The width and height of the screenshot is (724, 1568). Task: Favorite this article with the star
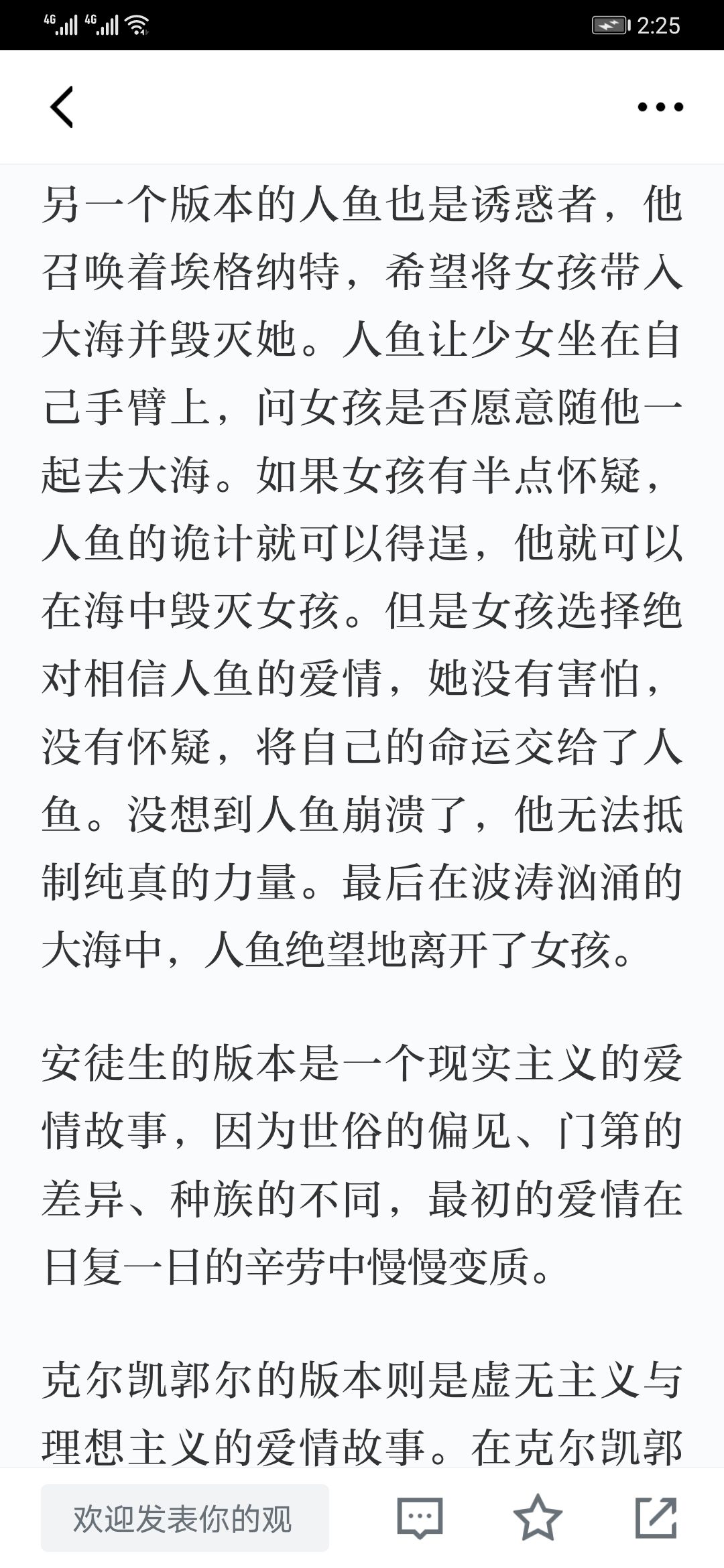[x=538, y=1517]
